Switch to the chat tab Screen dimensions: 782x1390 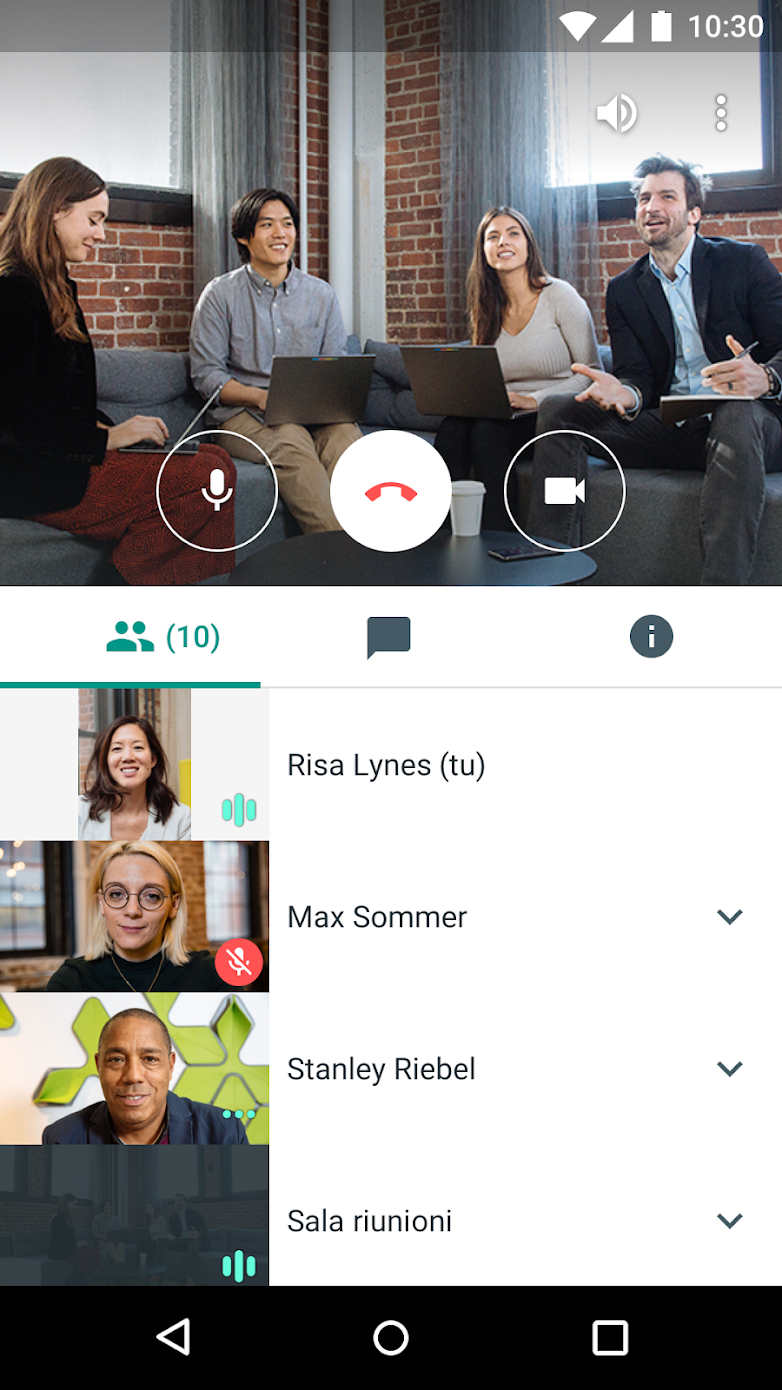point(389,637)
